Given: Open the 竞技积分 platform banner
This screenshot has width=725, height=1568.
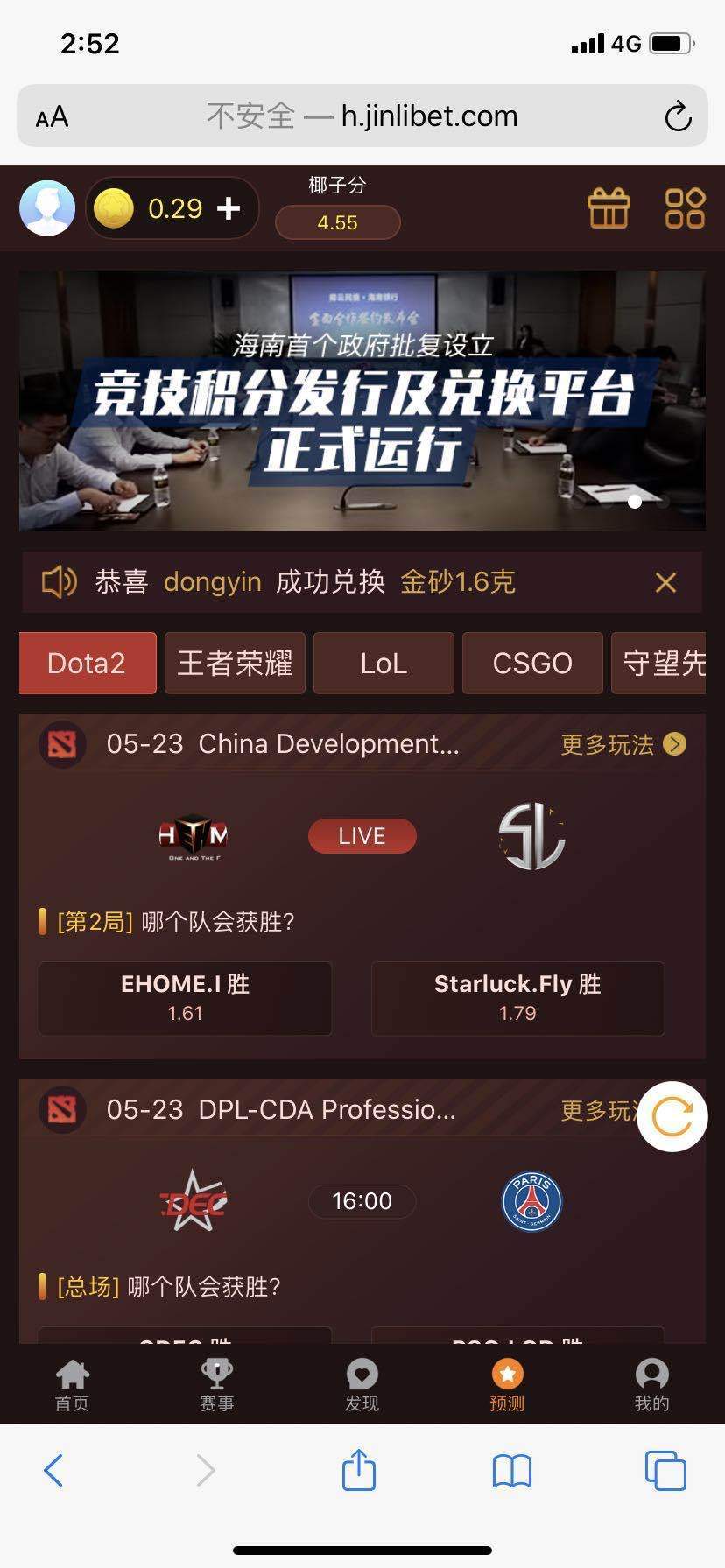Looking at the screenshot, I should click(362, 400).
